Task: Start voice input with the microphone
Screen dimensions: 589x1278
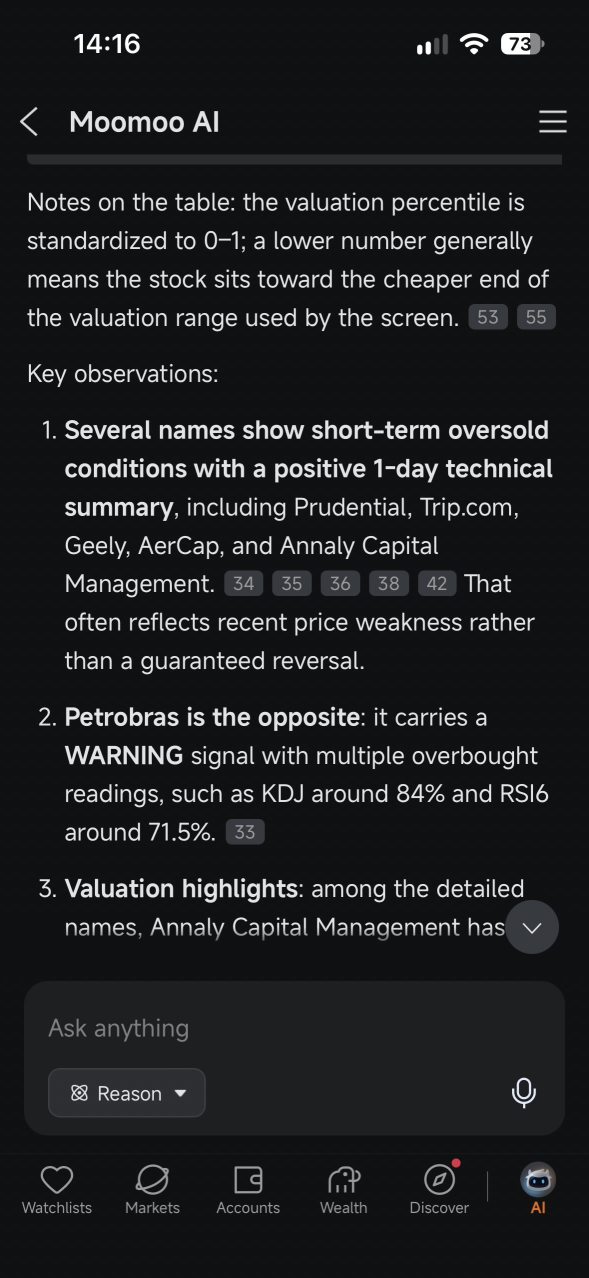Action: tap(523, 1093)
